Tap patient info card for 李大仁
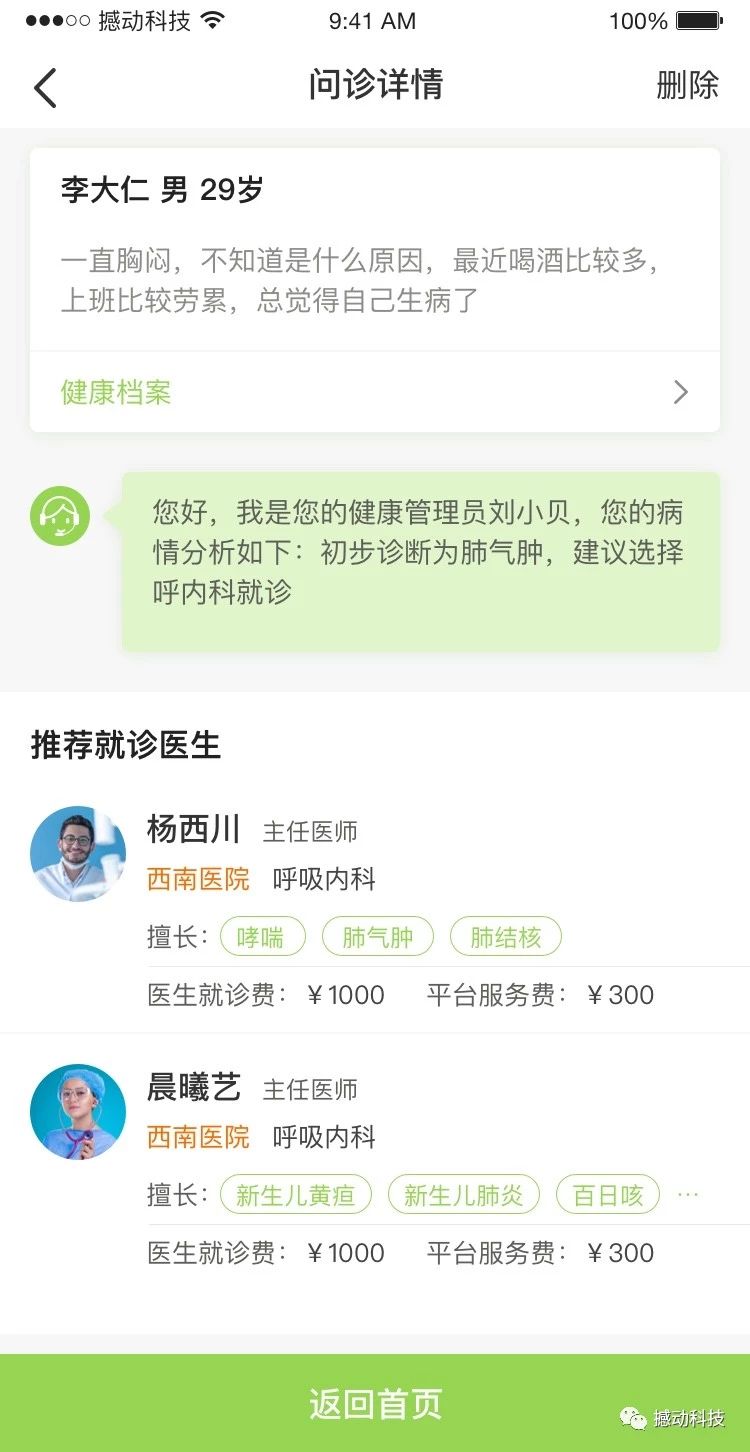This screenshot has width=750, height=1452. point(375,250)
